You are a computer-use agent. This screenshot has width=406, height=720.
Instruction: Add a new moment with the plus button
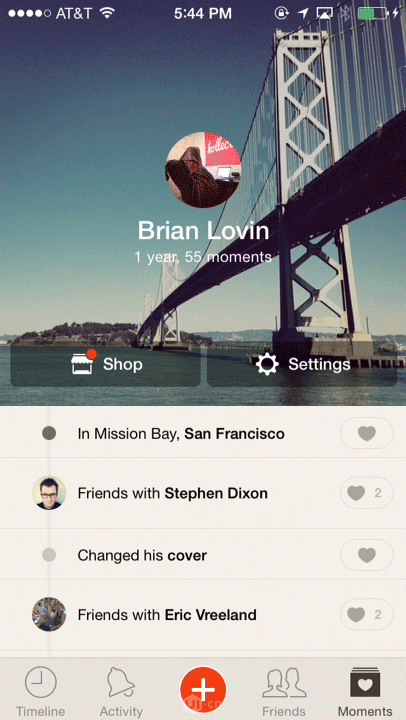(203, 689)
